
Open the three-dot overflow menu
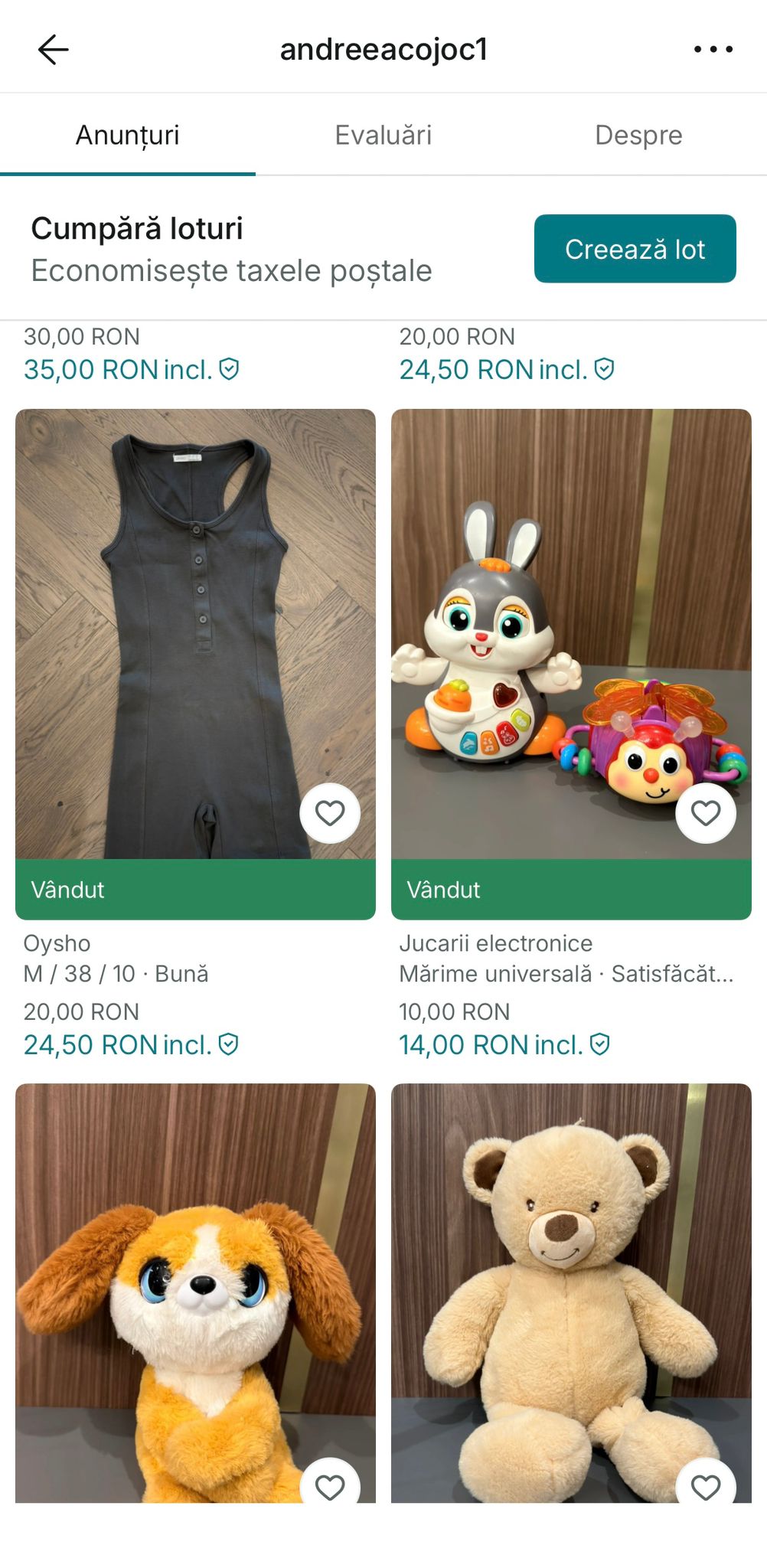click(713, 50)
